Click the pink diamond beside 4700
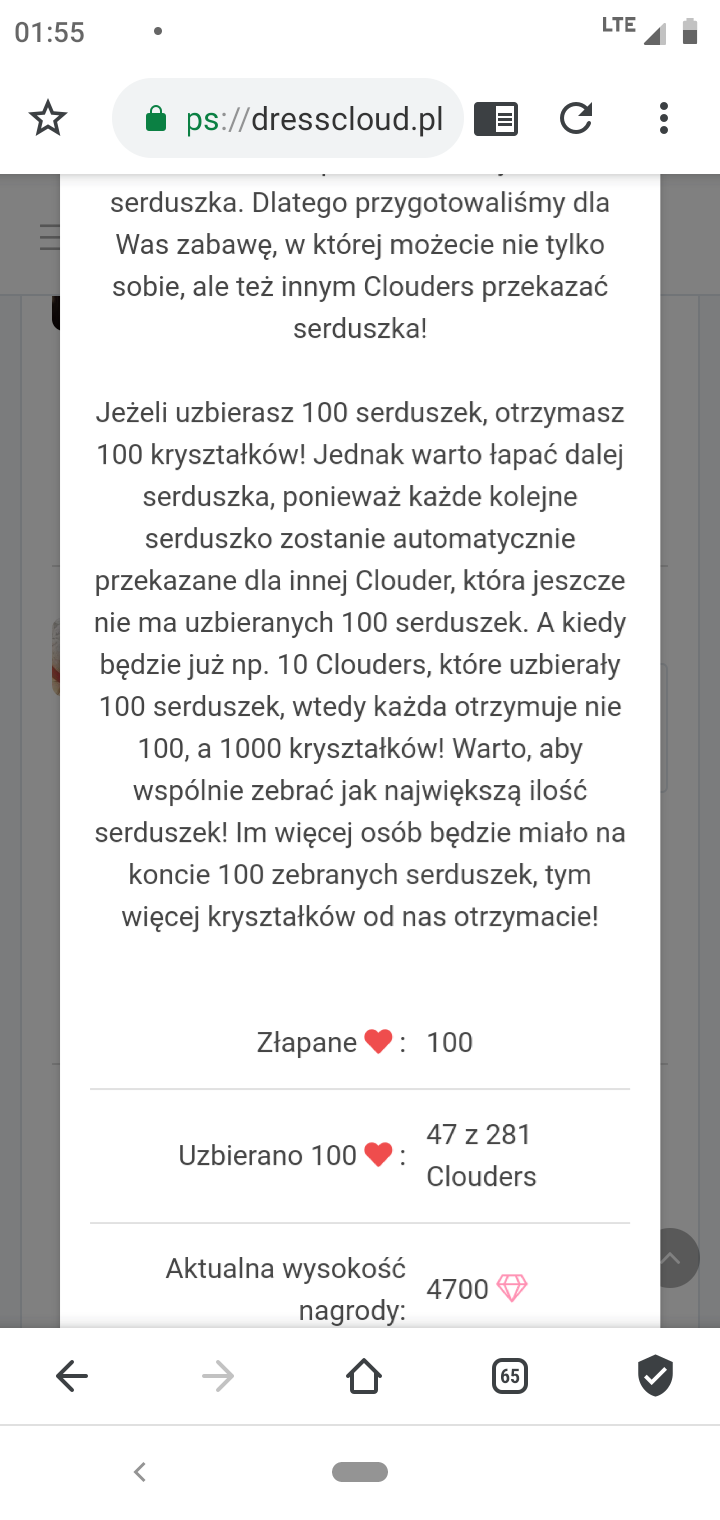Image resolution: width=720 pixels, height=1520 pixels. coord(513,1290)
